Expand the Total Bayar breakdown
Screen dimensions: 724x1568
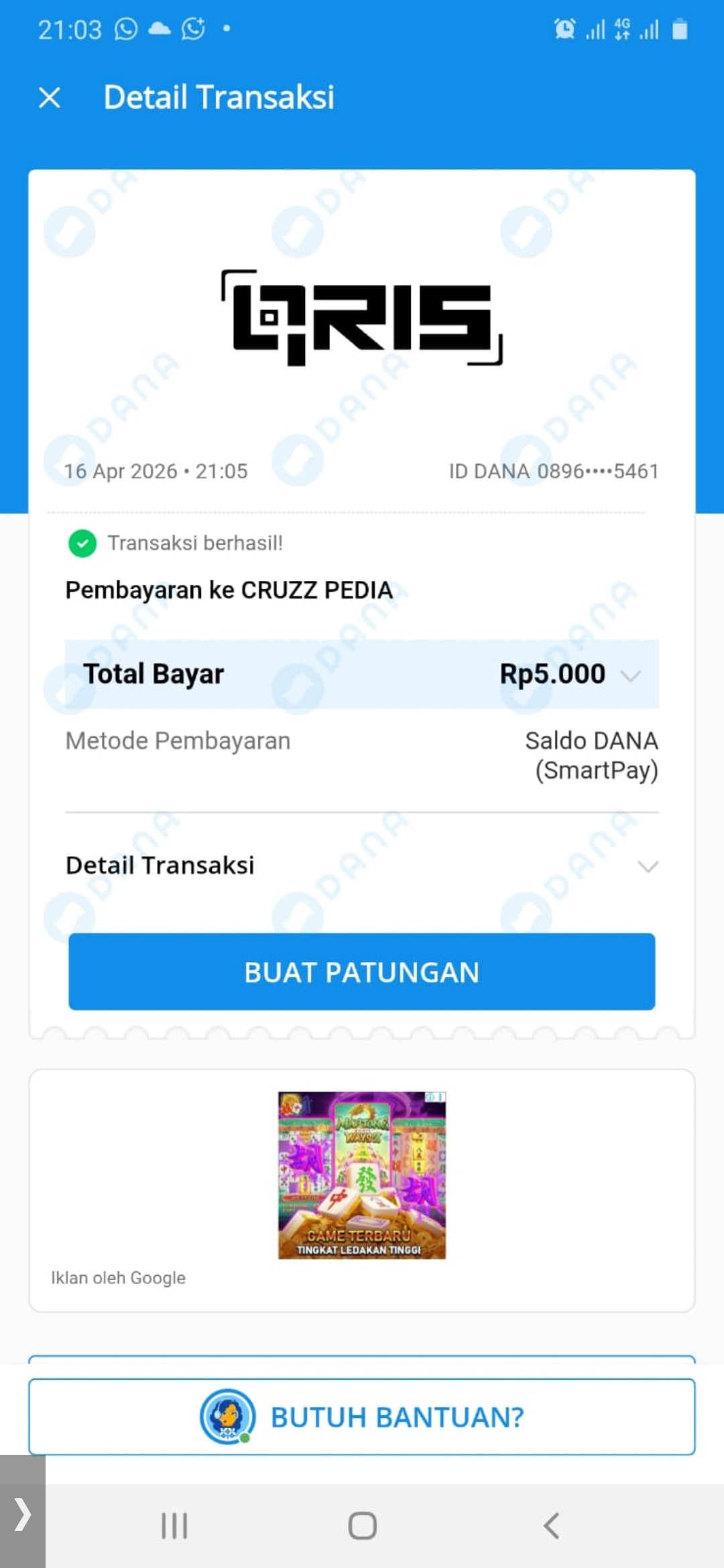[x=630, y=675]
